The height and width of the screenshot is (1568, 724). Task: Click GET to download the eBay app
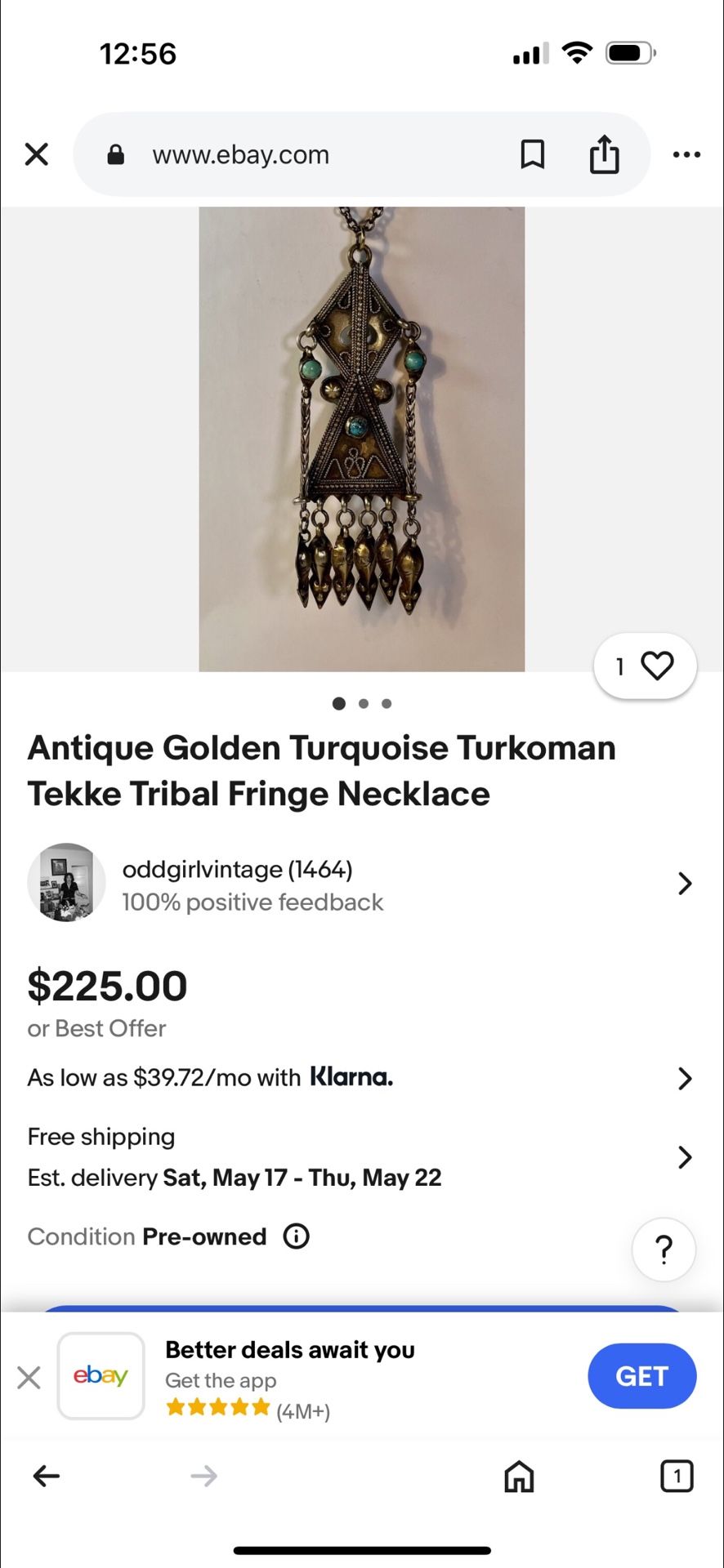point(642,1376)
